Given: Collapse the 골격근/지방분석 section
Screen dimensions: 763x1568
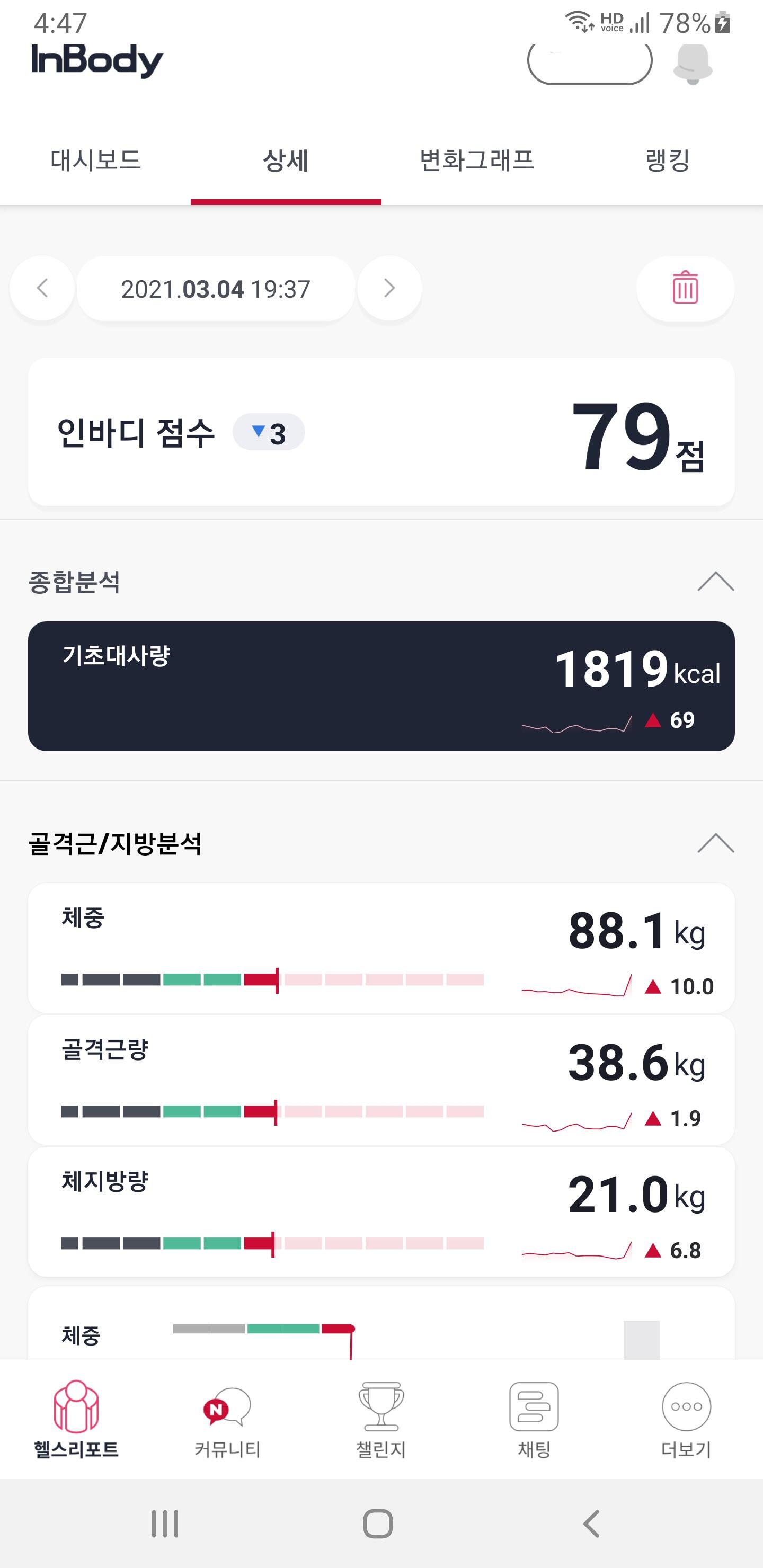Looking at the screenshot, I should pyautogui.click(x=715, y=843).
